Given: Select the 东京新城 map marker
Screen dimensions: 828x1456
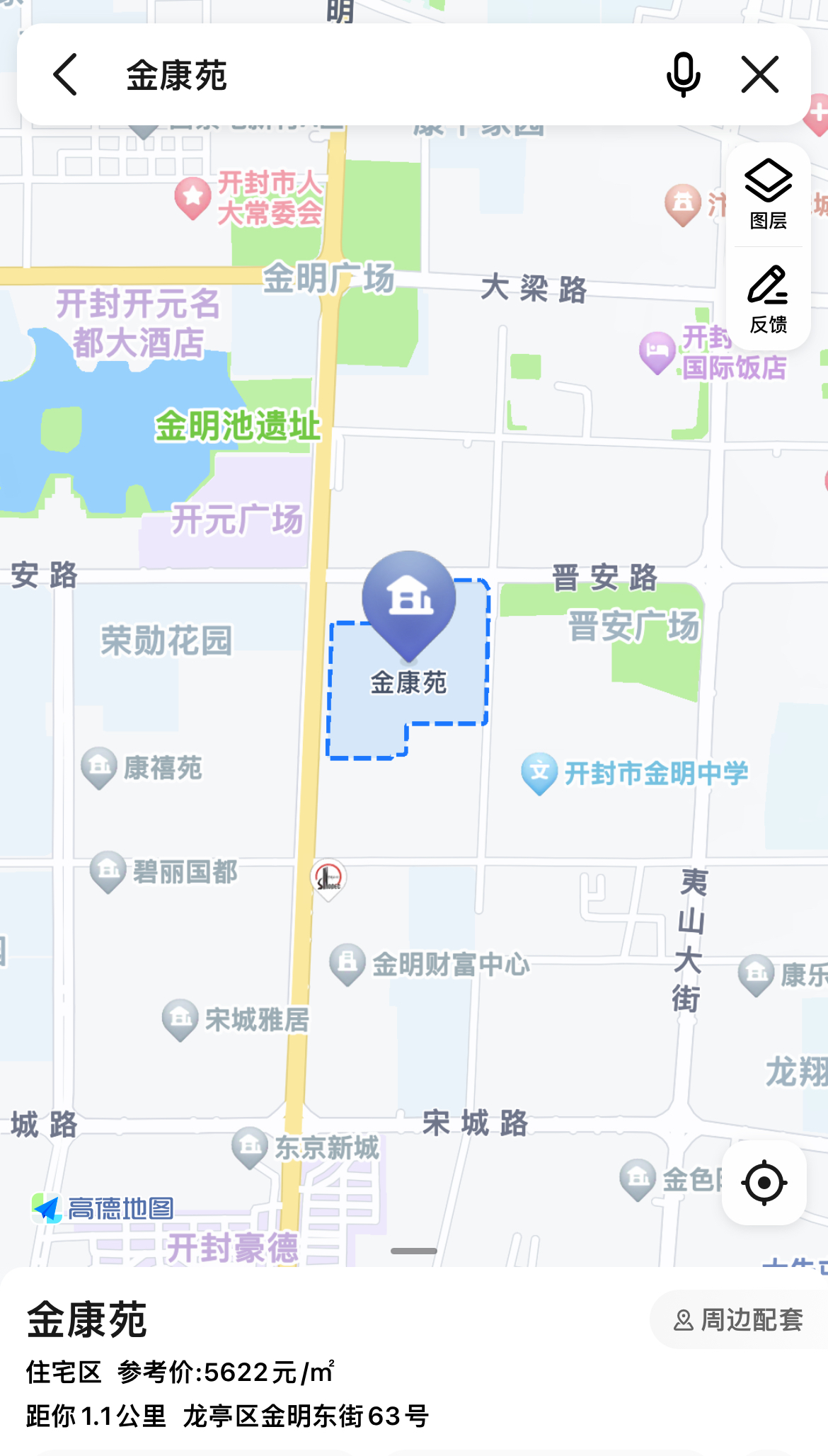Looking at the screenshot, I should click(249, 1147).
